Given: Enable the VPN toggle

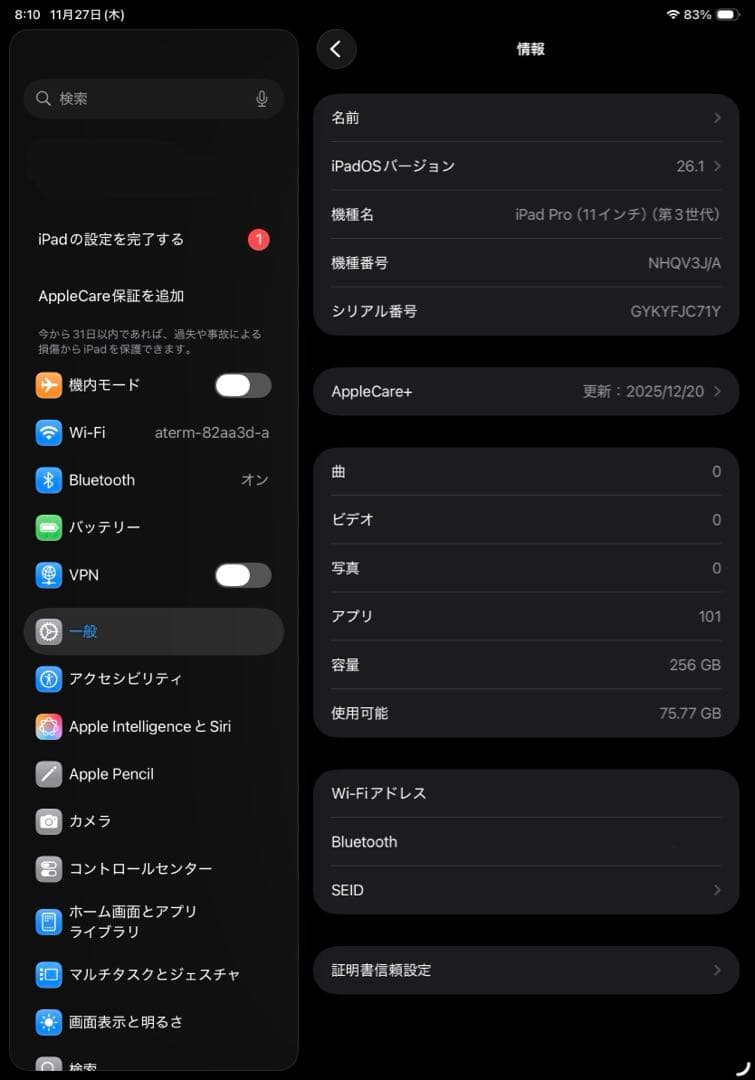Looking at the screenshot, I should pyautogui.click(x=242, y=575).
